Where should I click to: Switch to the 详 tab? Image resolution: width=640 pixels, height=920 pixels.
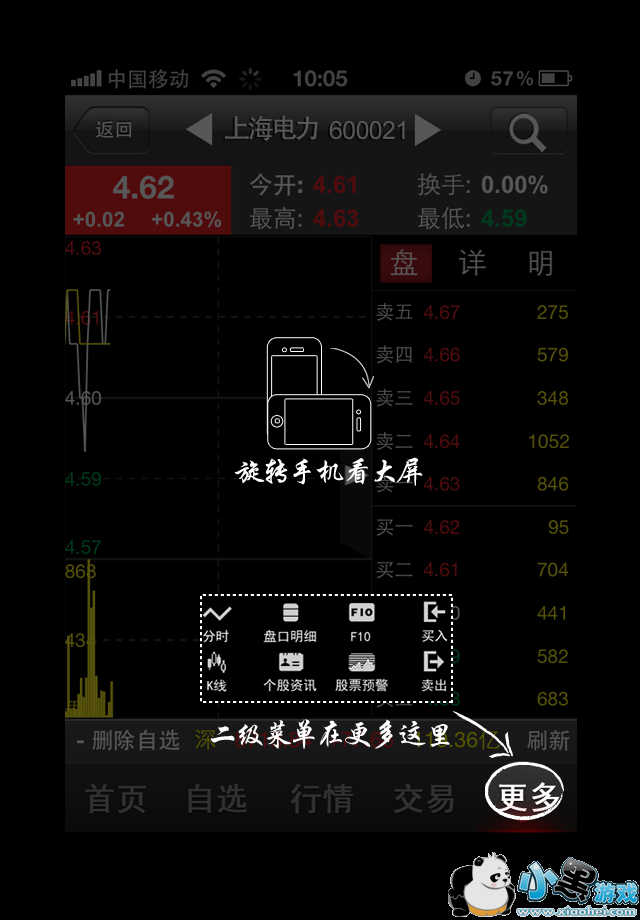(x=472, y=263)
